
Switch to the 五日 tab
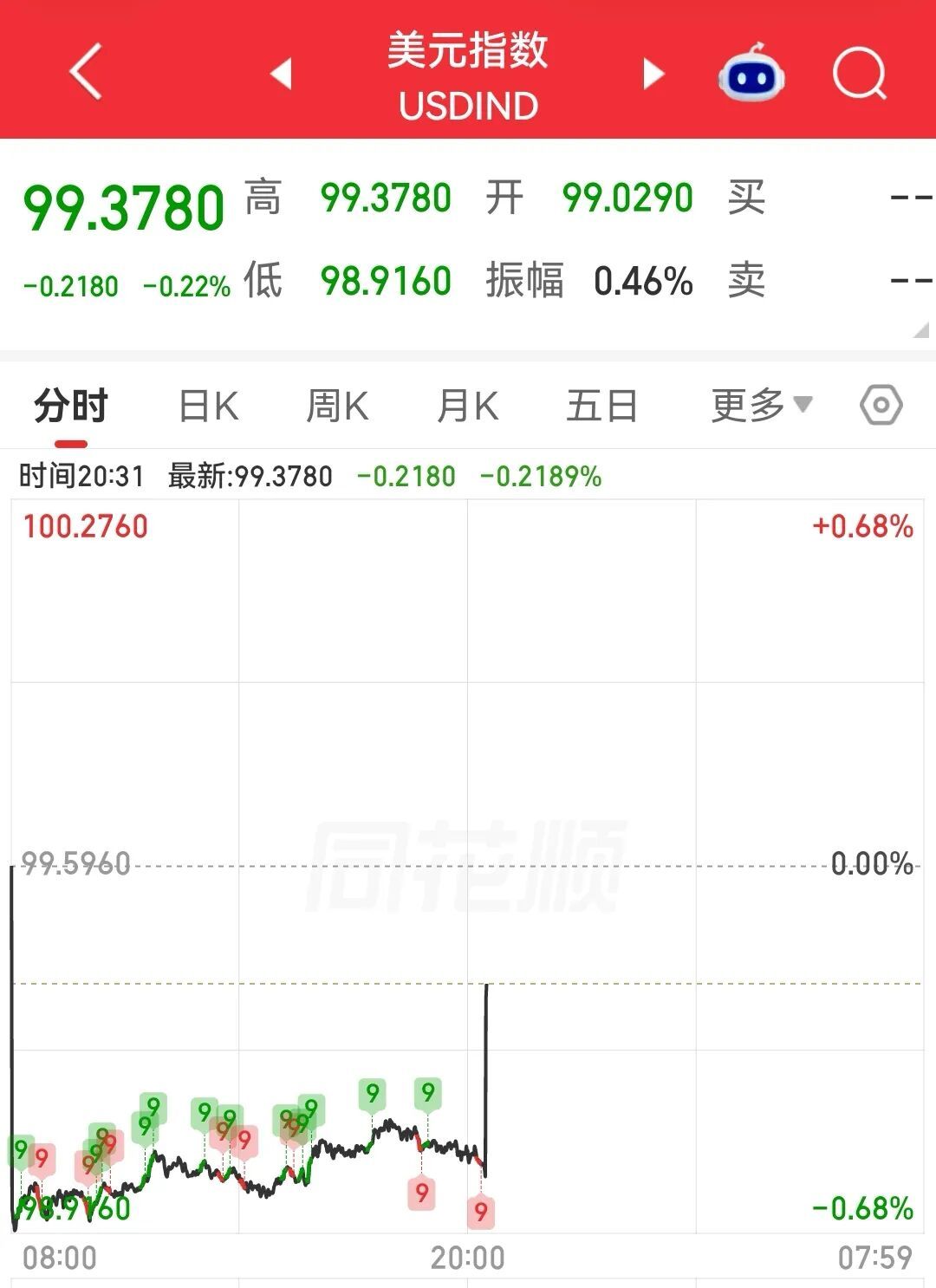(601, 406)
